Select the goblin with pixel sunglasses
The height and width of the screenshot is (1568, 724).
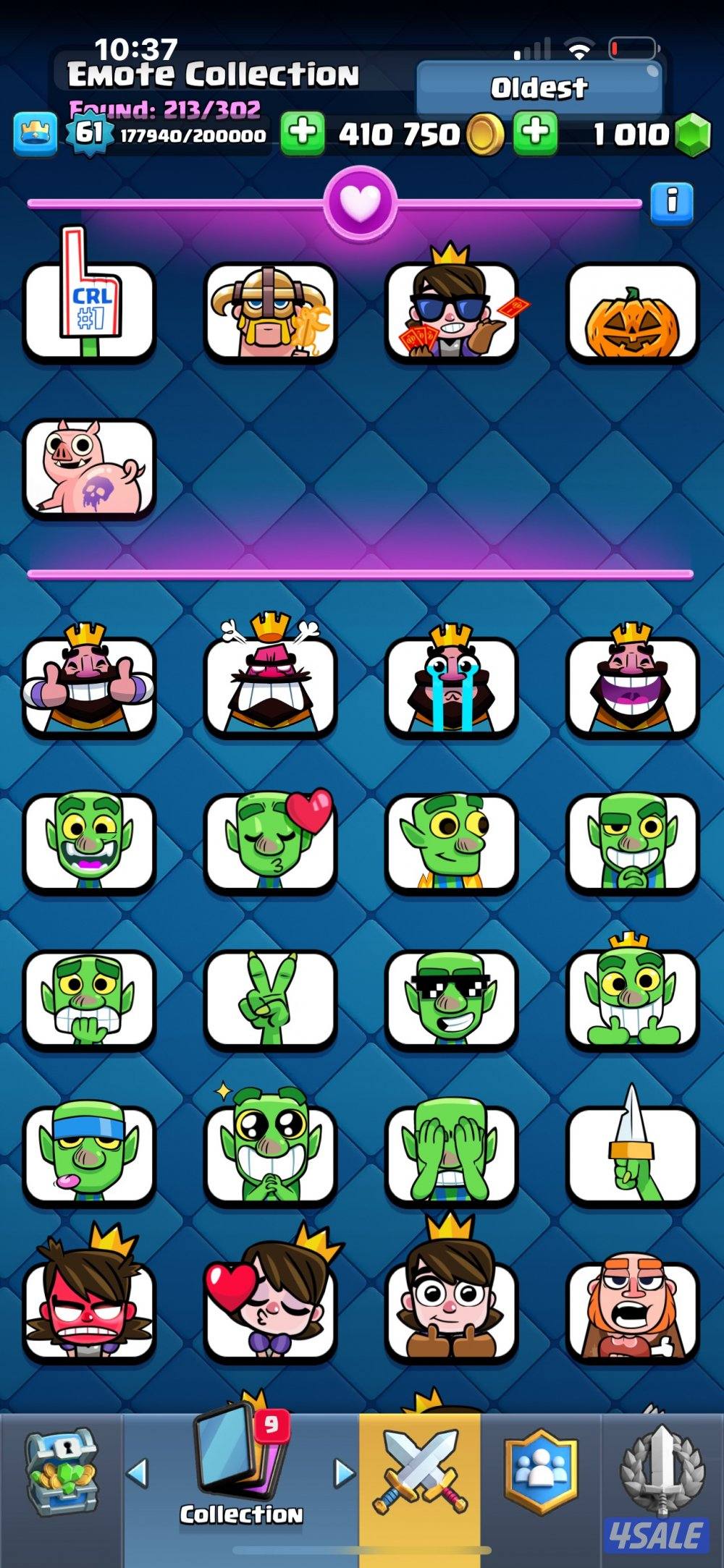pyautogui.click(x=451, y=997)
